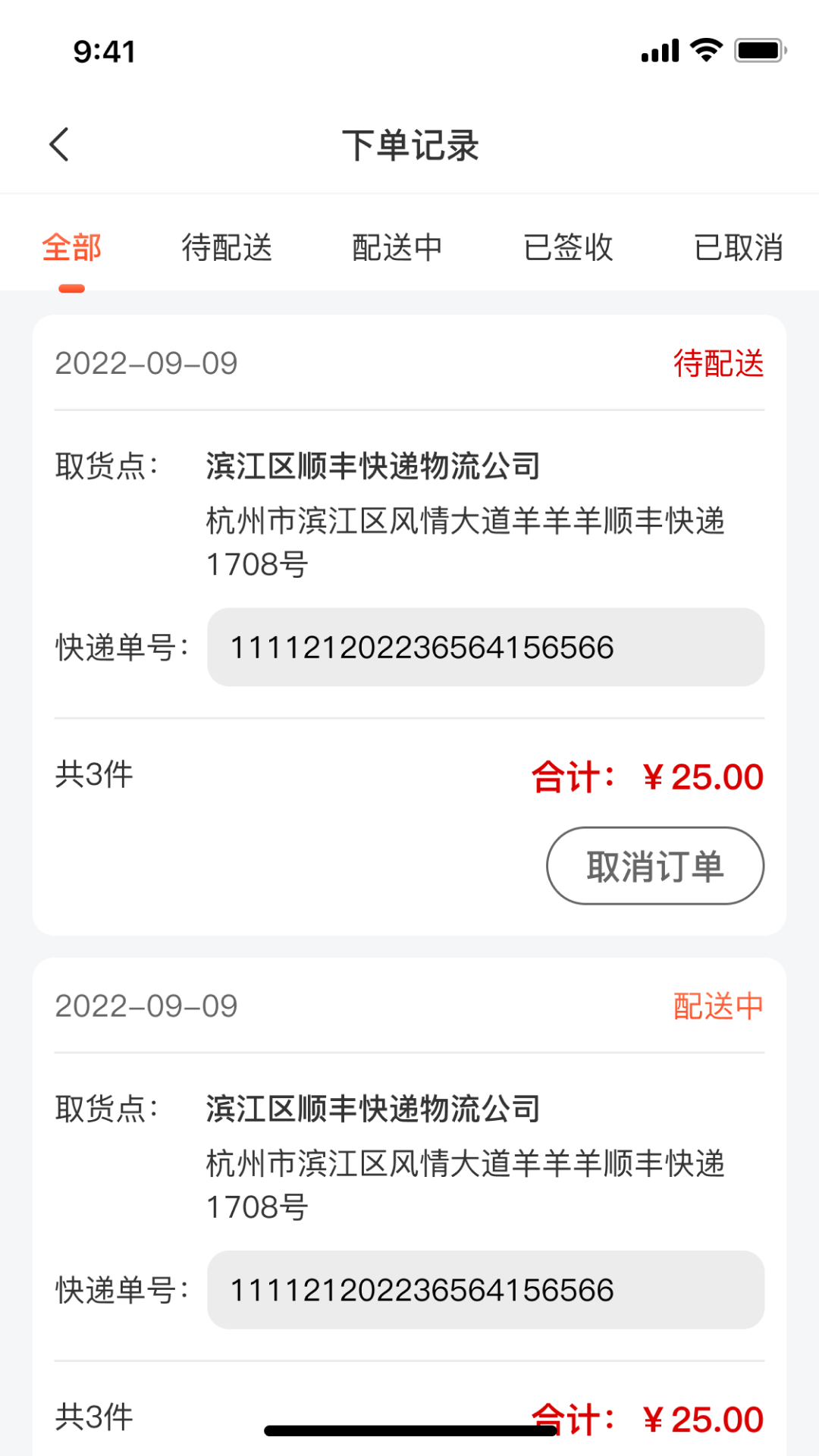Click the first order's tracking number field
Screen dimensions: 819x1456
pos(485,648)
